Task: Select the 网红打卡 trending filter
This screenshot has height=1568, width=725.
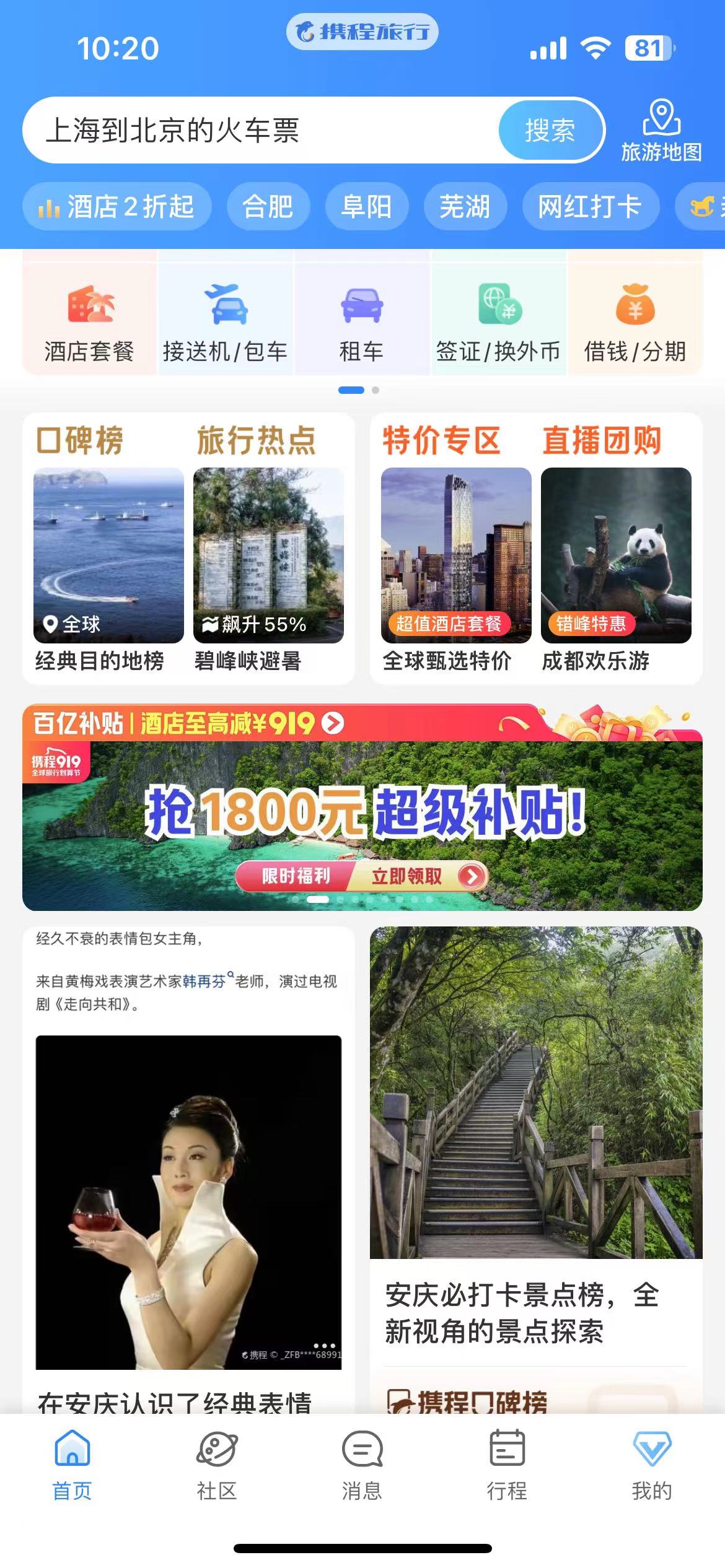Action: (591, 207)
